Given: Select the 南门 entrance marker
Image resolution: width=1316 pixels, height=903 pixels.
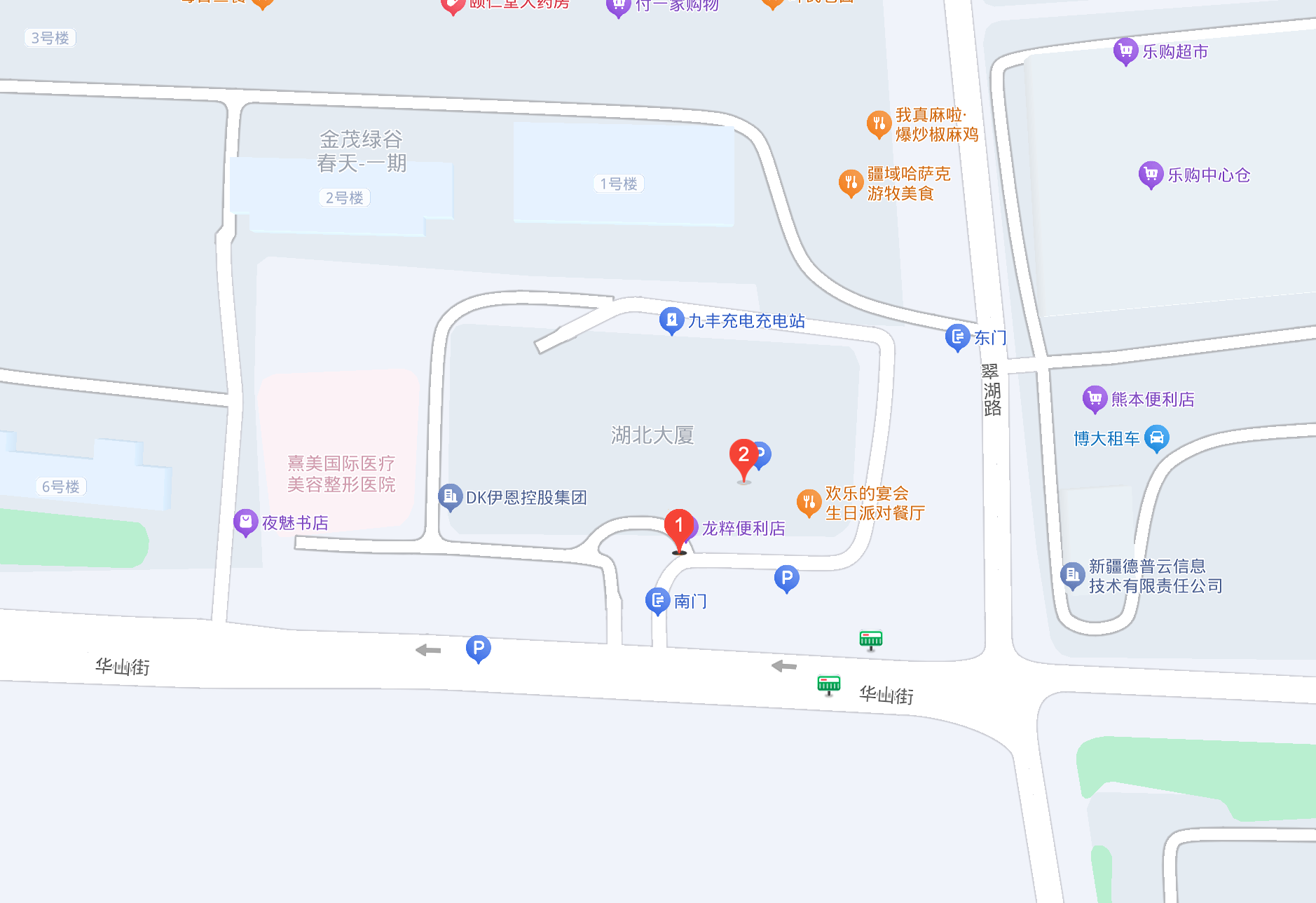Looking at the screenshot, I should (657, 602).
